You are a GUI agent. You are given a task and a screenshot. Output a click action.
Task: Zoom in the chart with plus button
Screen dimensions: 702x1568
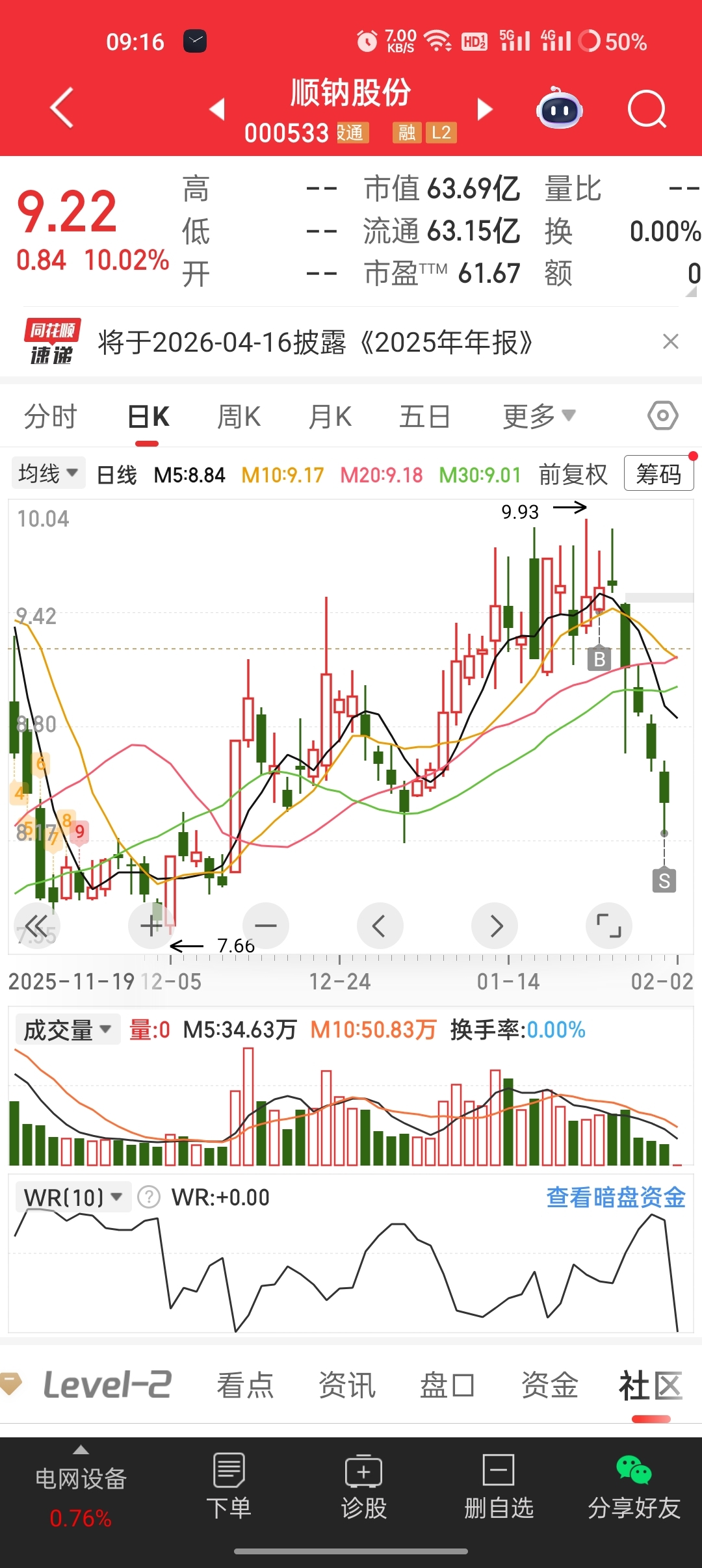tap(151, 926)
